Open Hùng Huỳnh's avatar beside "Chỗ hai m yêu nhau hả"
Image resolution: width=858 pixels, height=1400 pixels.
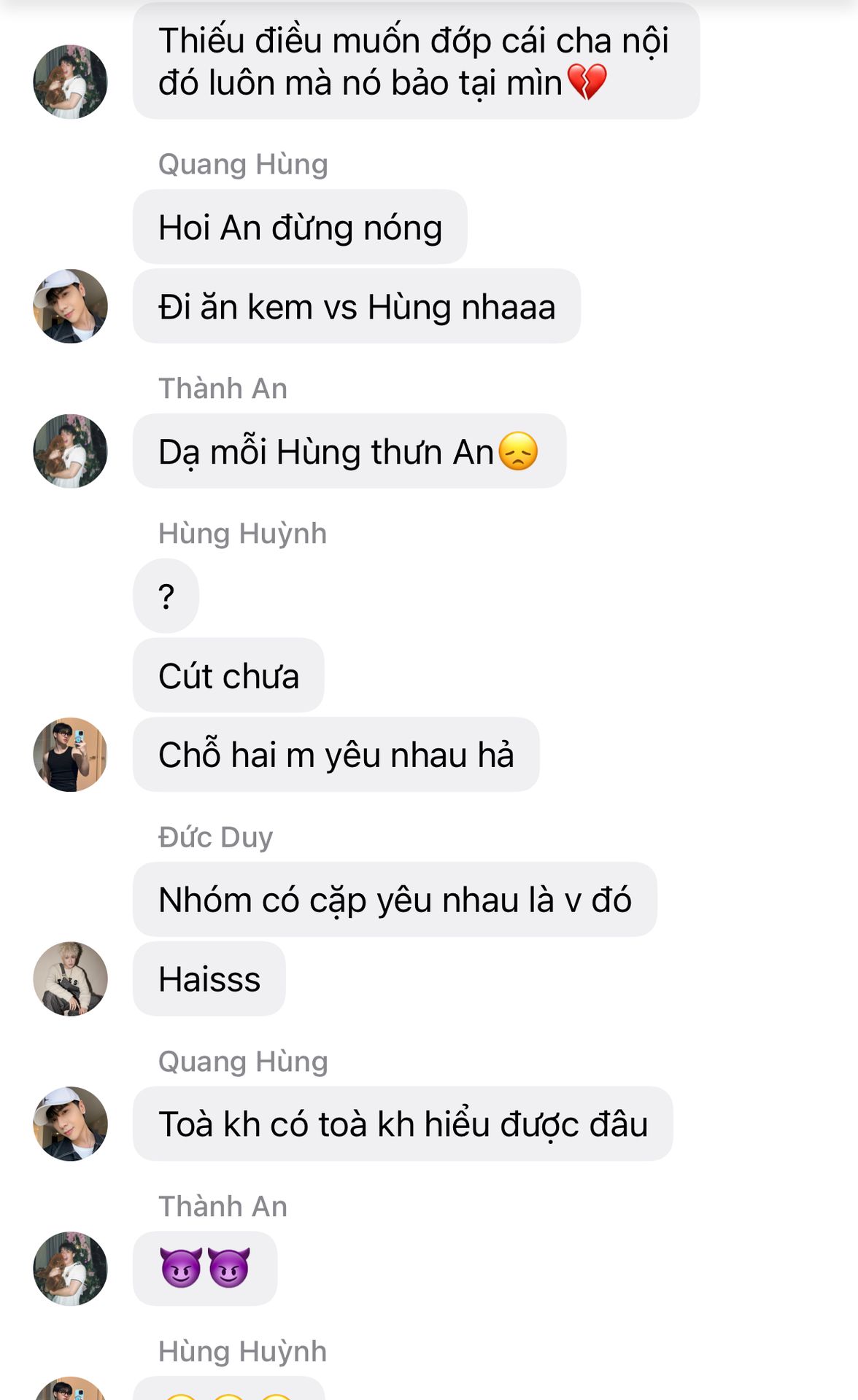pos(70,755)
